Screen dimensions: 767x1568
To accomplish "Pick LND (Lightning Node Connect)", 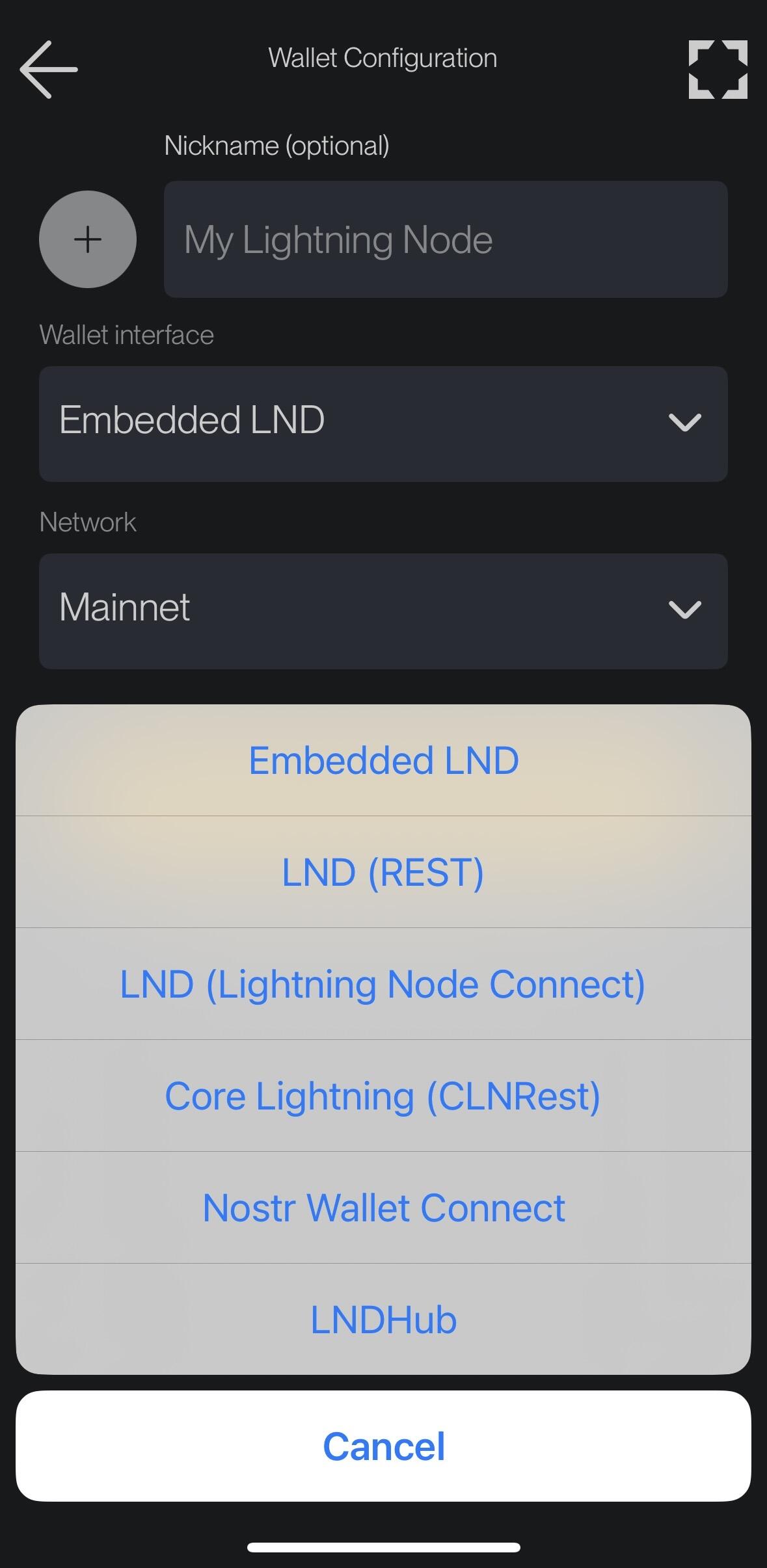I will pos(383,984).
